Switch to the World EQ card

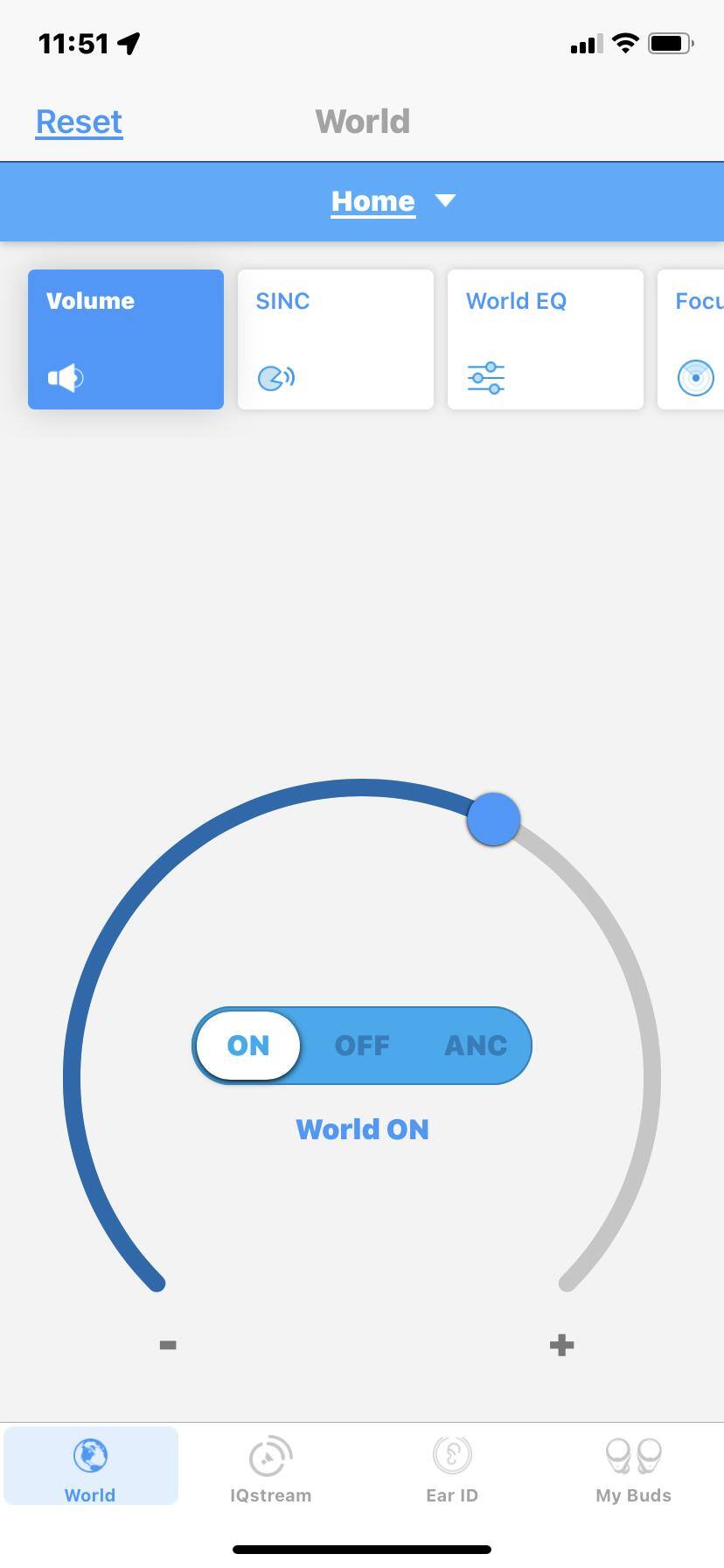[x=546, y=339]
